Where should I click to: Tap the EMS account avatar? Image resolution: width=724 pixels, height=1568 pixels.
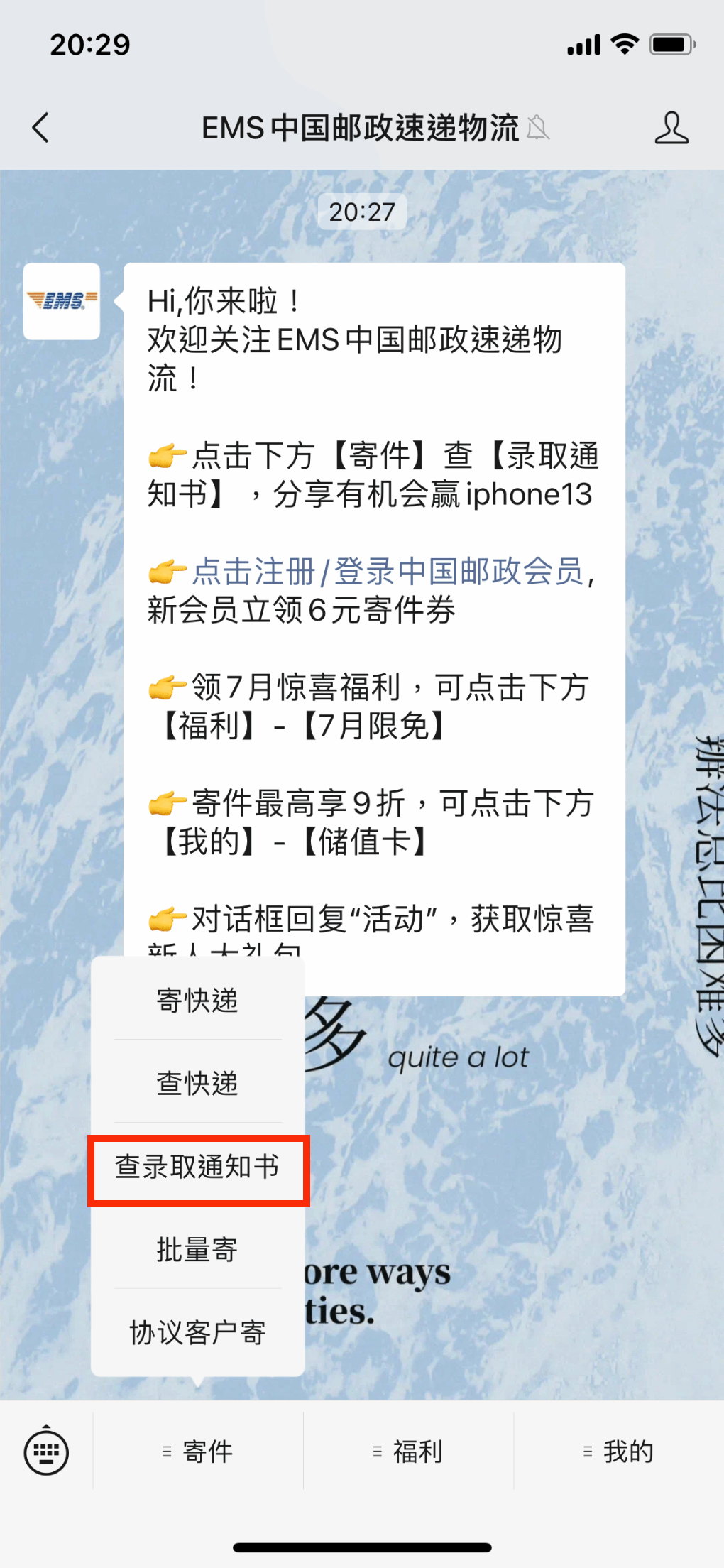(x=62, y=301)
